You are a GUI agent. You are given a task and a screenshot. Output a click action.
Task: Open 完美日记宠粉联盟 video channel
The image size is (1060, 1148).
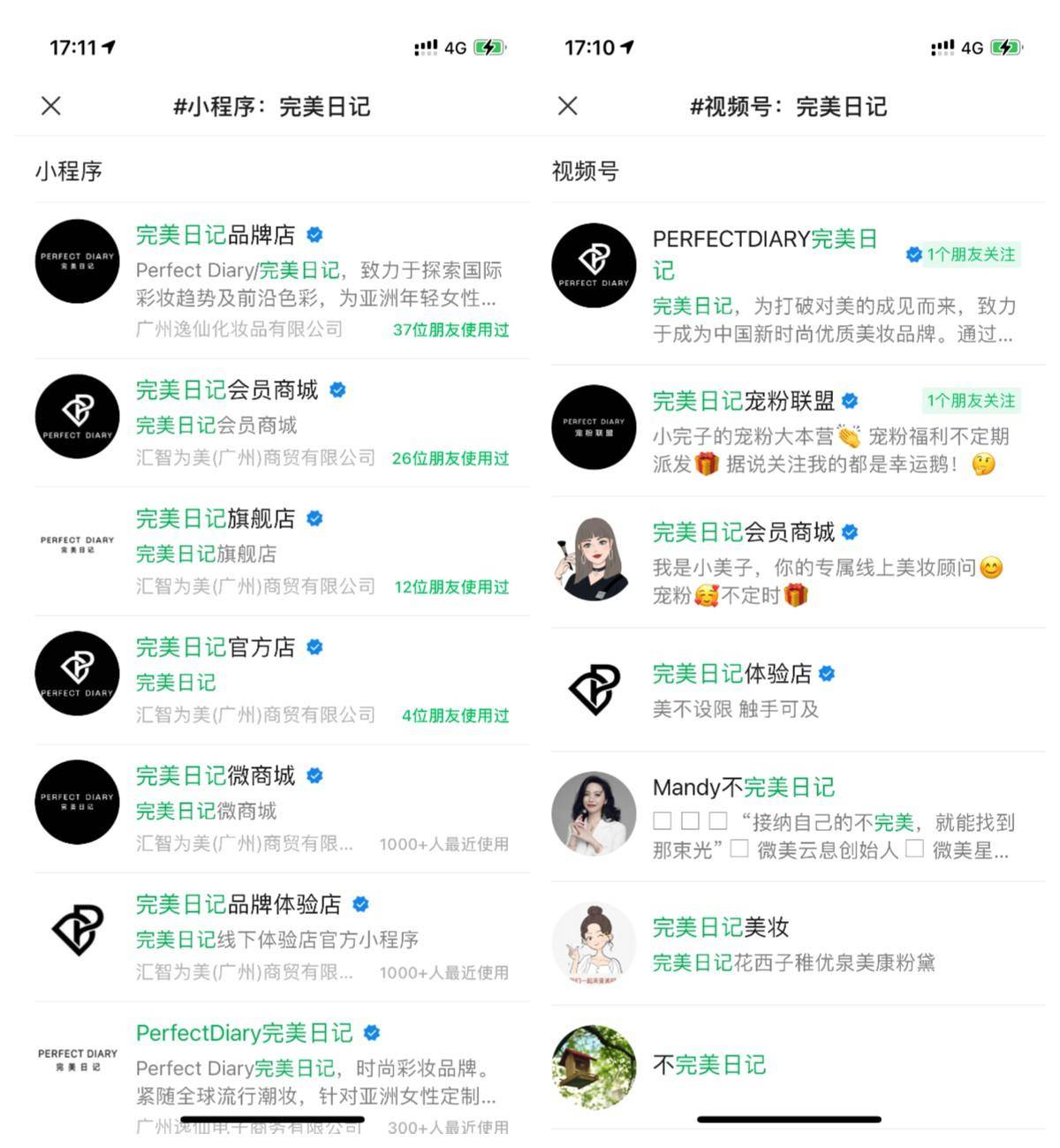pos(744,402)
